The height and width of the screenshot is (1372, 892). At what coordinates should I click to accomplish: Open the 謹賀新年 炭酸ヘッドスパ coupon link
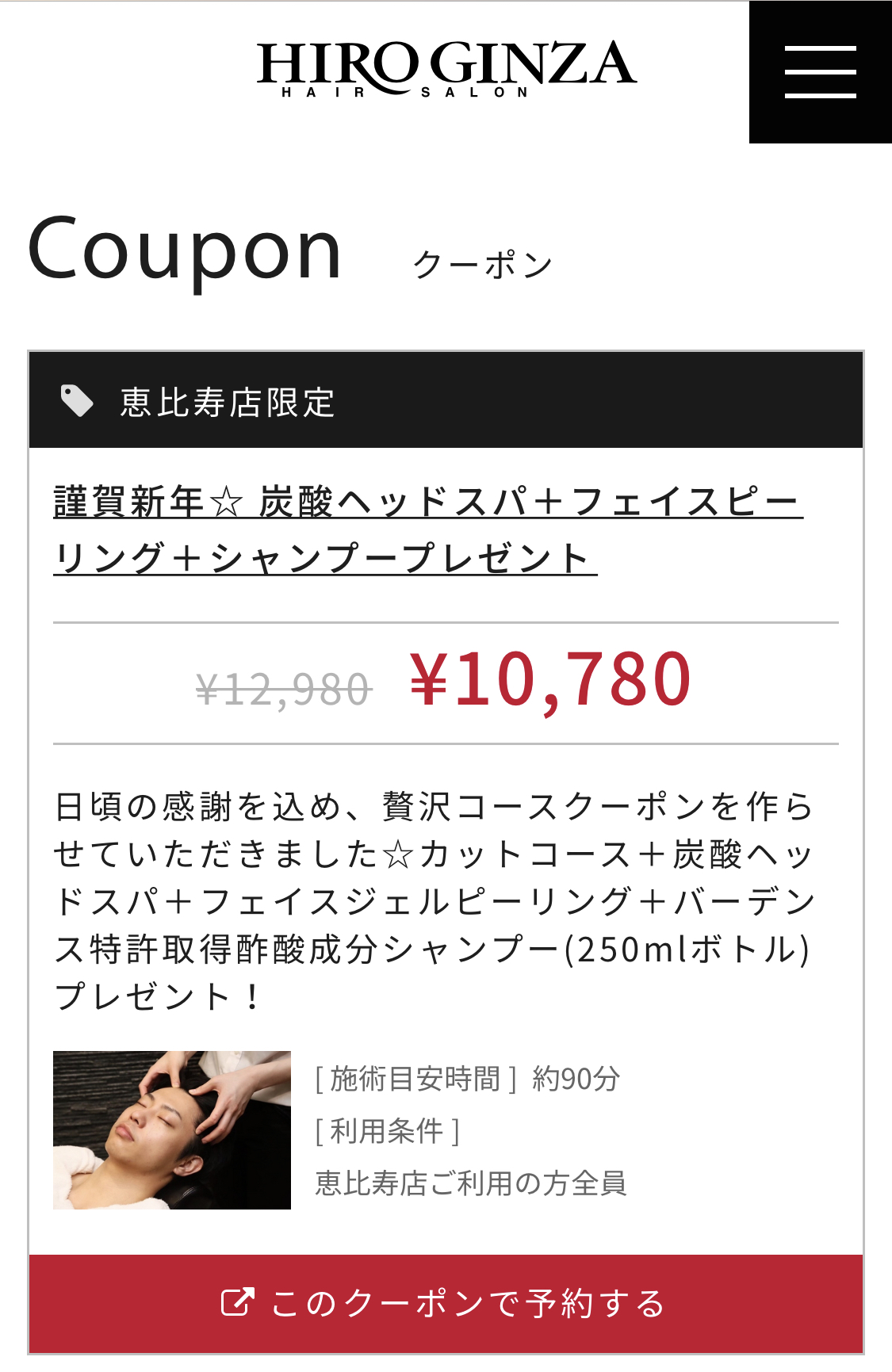[x=428, y=529]
